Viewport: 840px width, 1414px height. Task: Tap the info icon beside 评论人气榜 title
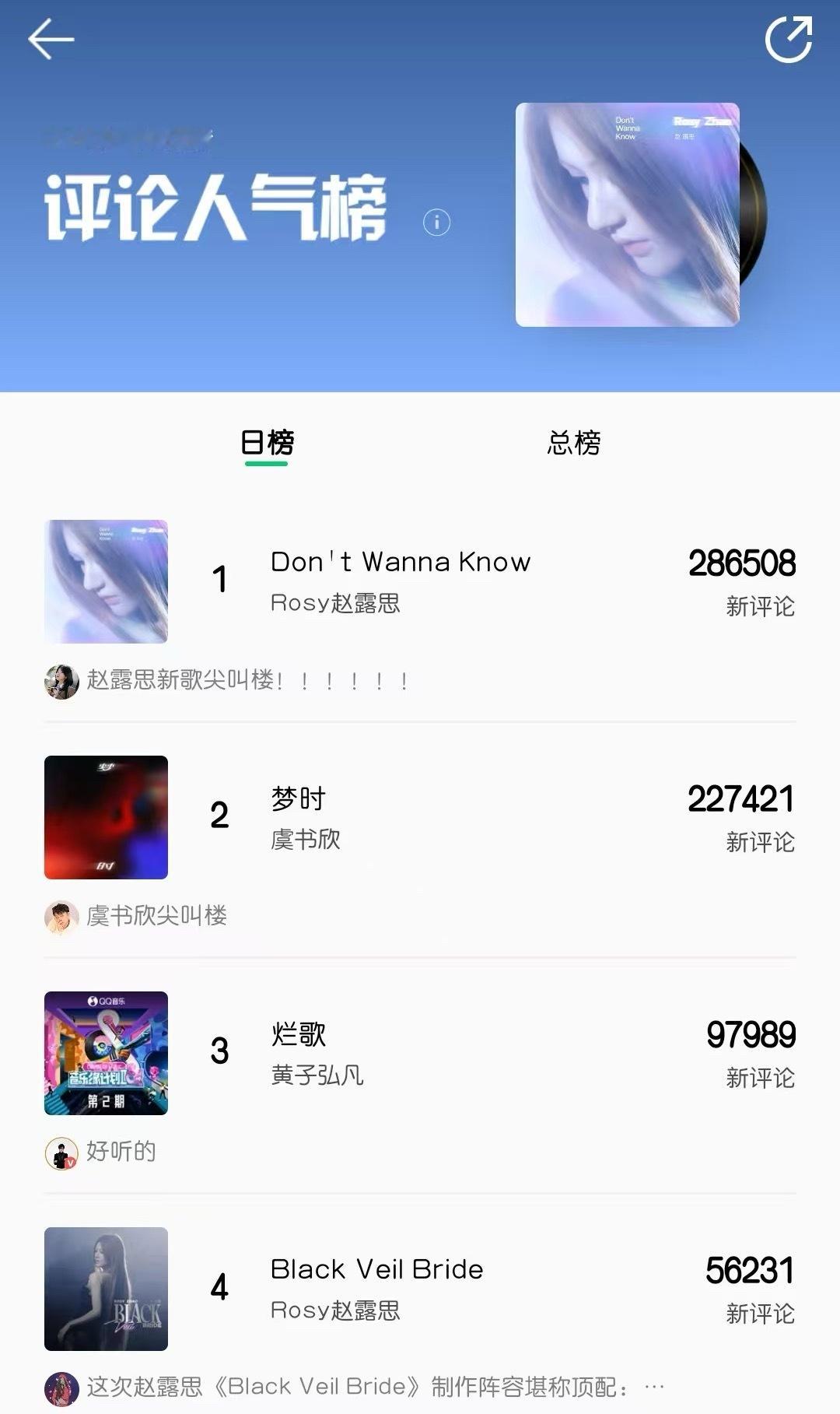pyautogui.click(x=436, y=223)
